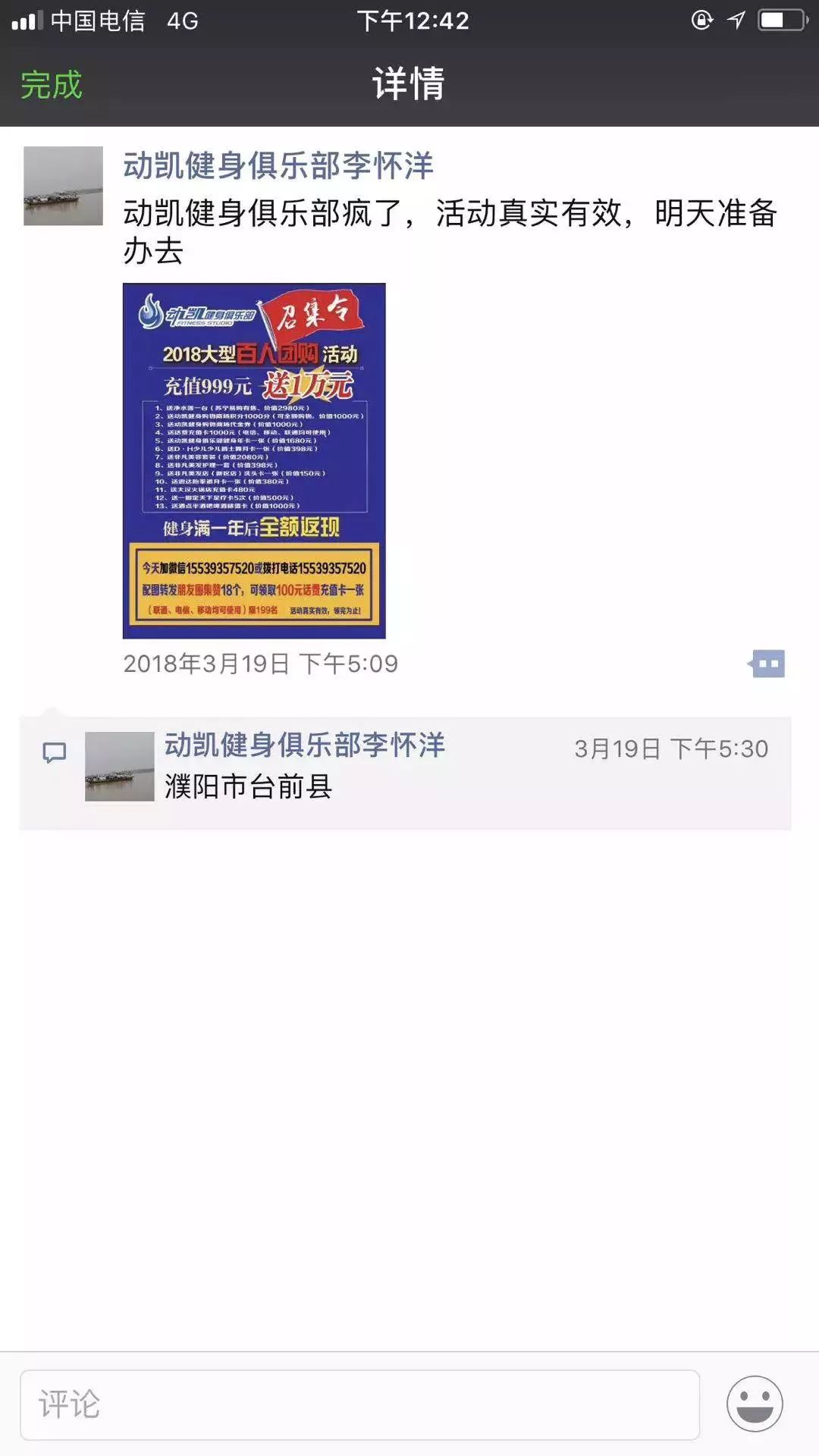Open the poster's profile photo beside the post

(63, 186)
